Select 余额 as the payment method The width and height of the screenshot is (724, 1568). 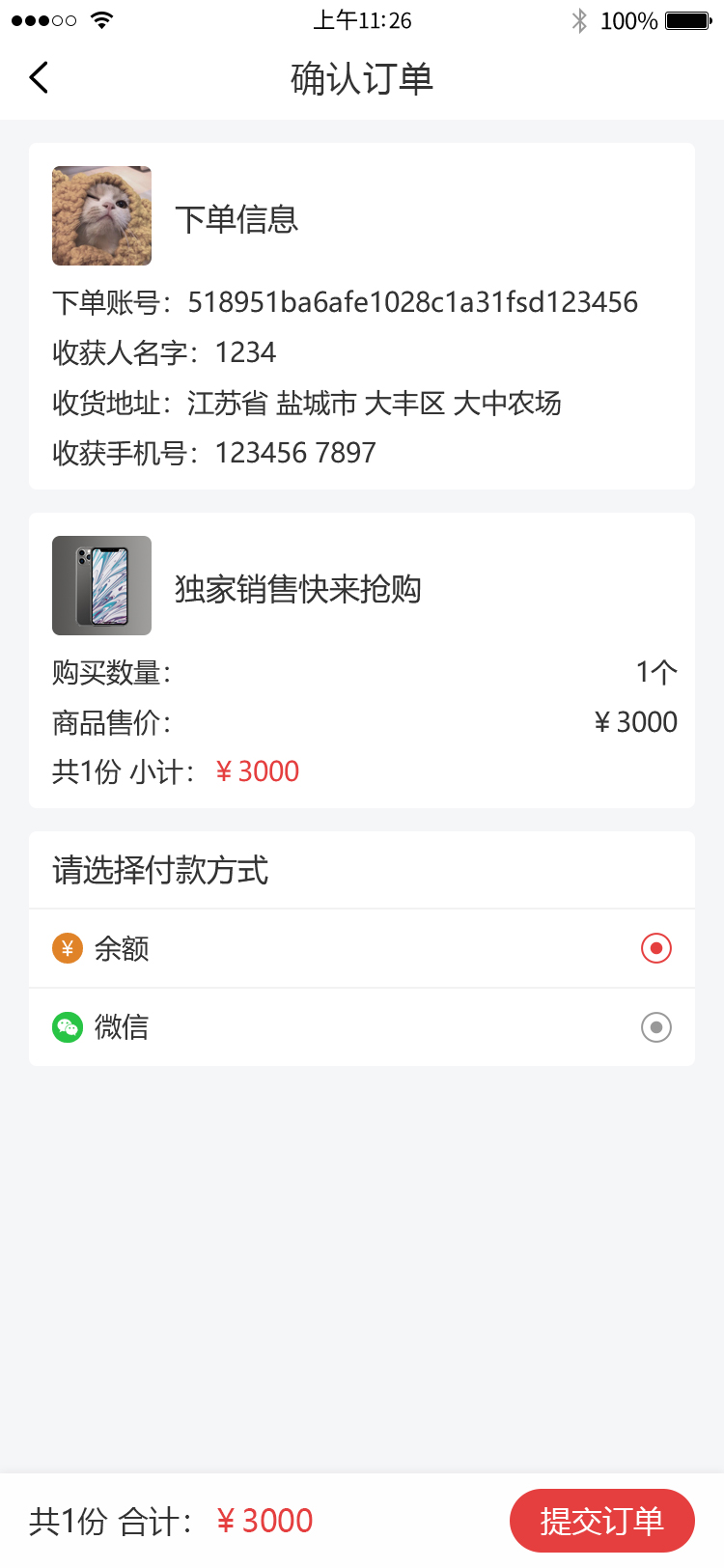(x=655, y=948)
